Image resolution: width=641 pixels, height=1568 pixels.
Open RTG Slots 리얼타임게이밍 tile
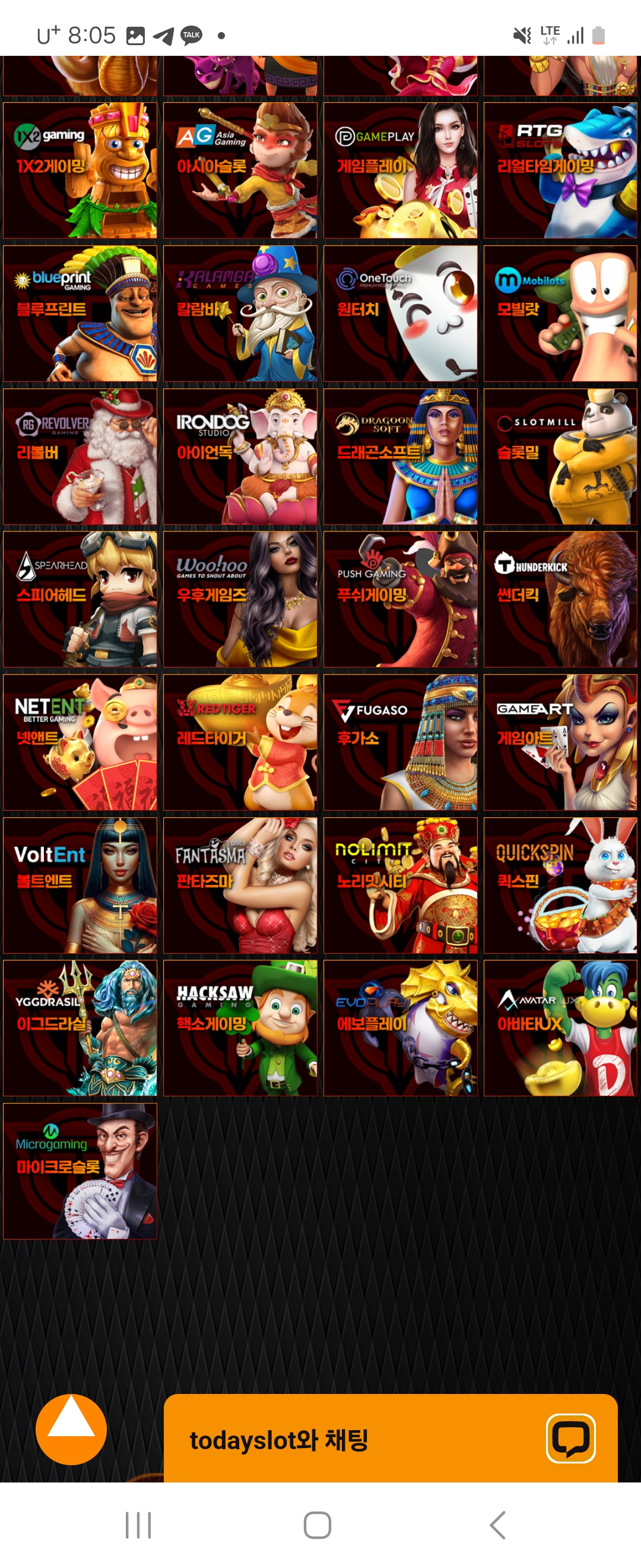coord(560,170)
